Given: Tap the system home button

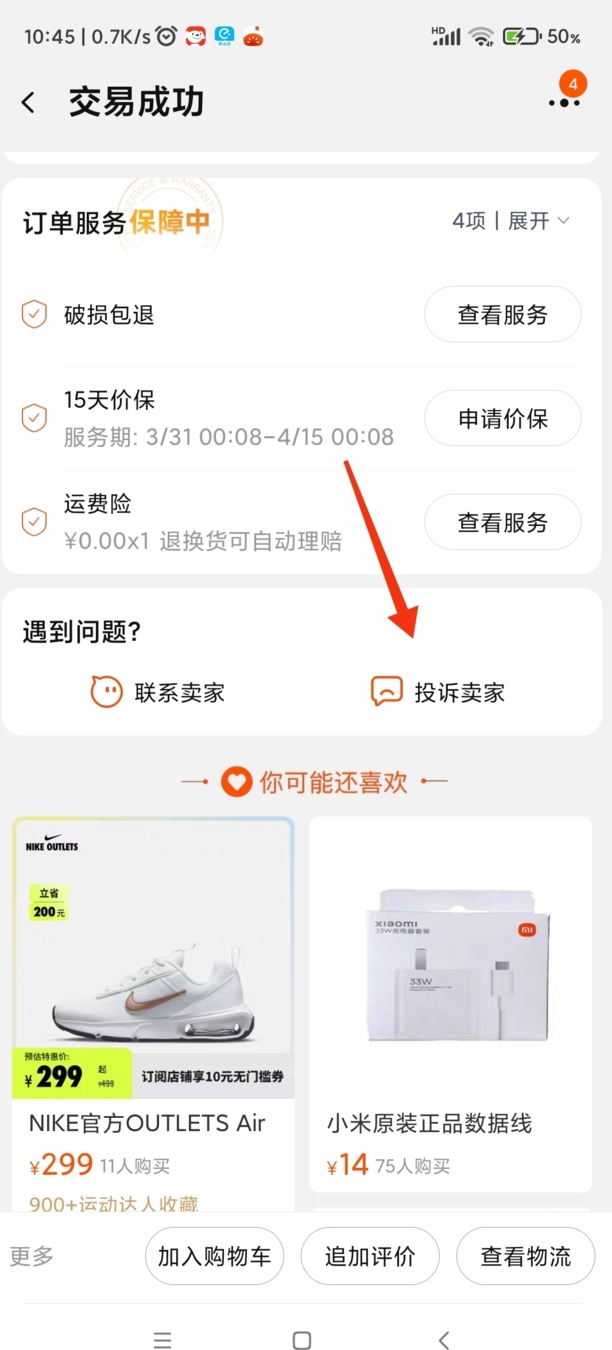Looking at the screenshot, I should coord(302,1340).
